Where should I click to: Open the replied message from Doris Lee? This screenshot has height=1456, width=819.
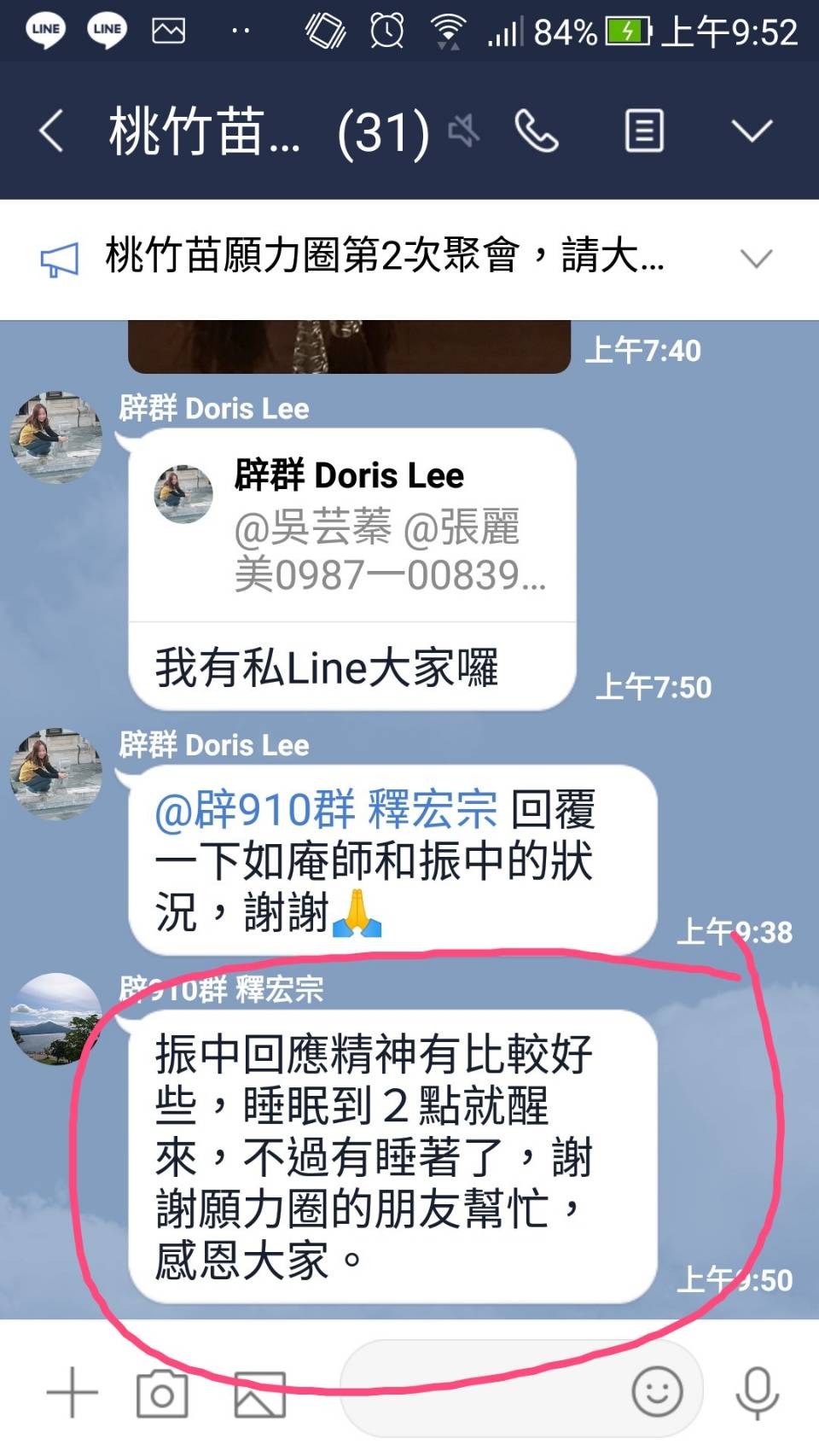pyautogui.click(x=351, y=527)
